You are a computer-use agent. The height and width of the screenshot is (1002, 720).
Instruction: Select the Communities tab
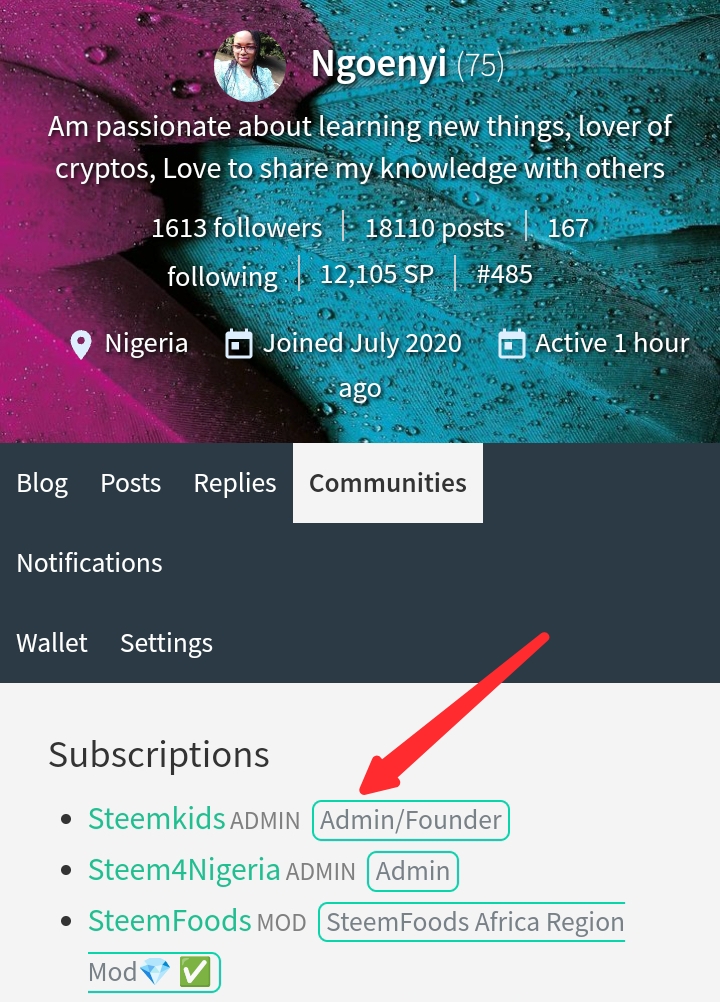387,483
